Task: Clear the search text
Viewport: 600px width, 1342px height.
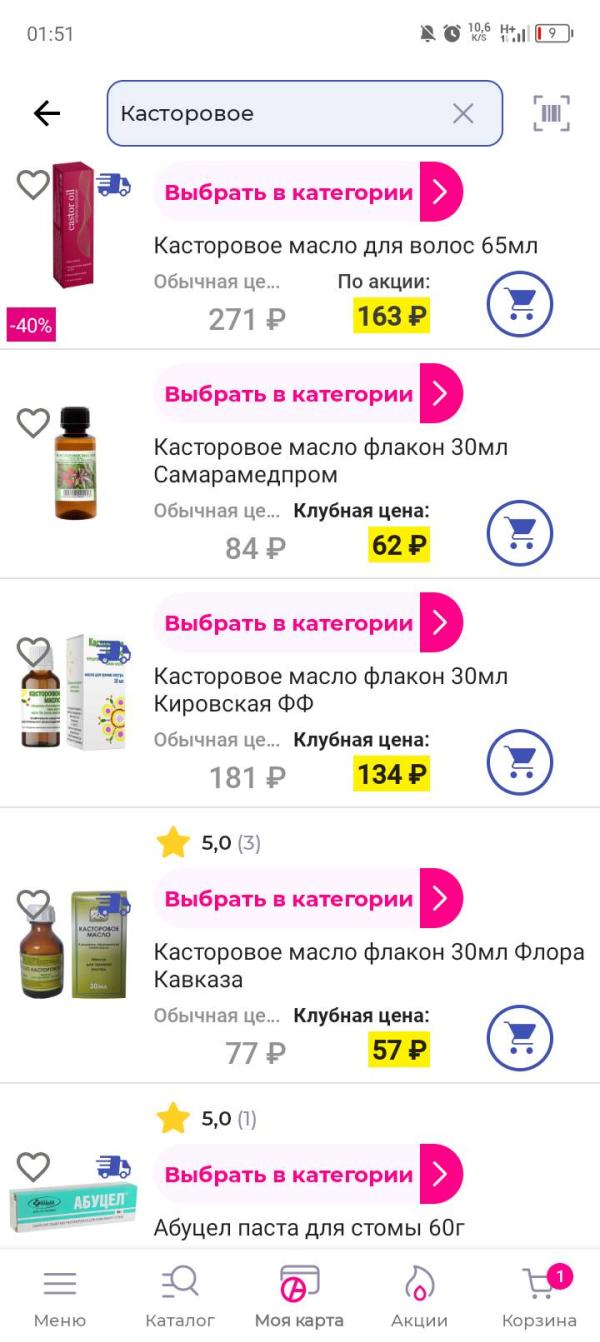Action: (x=463, y=114)
